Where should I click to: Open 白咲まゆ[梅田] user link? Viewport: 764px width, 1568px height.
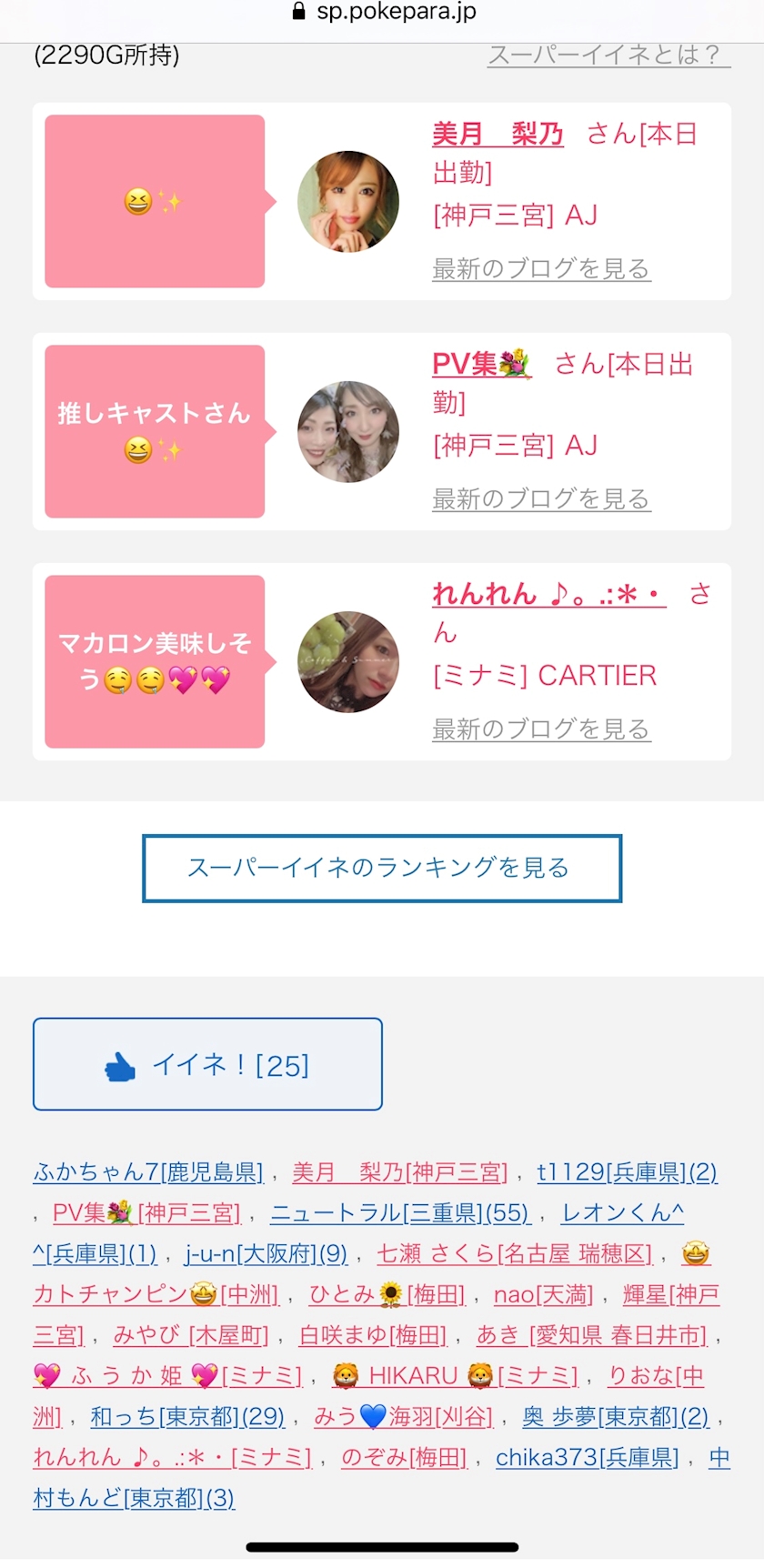click(x=373, y=1336)
